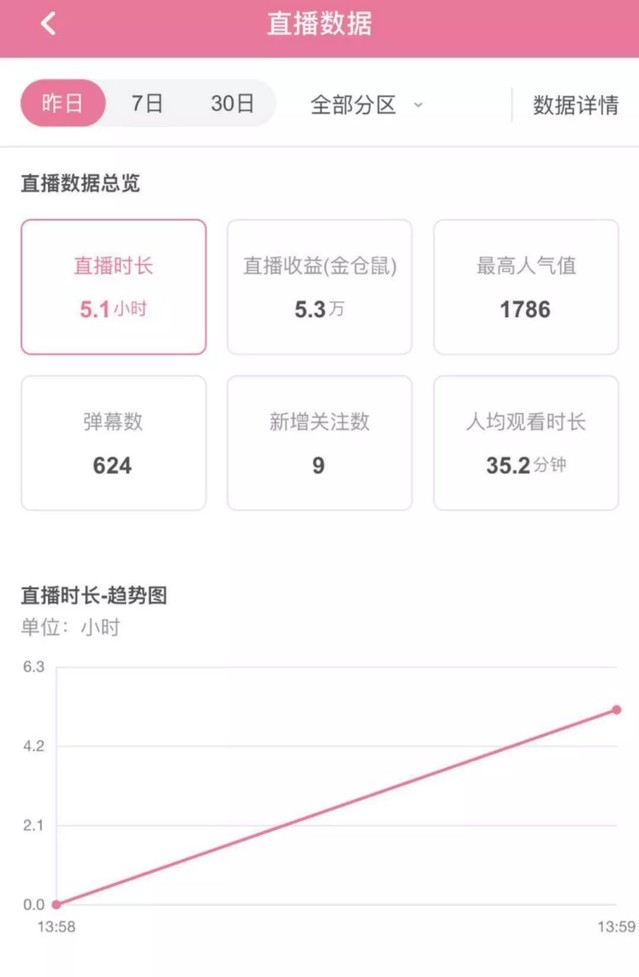Select the 人均观看时长 card
Screen dimensions: 639x977
point(526,443)
